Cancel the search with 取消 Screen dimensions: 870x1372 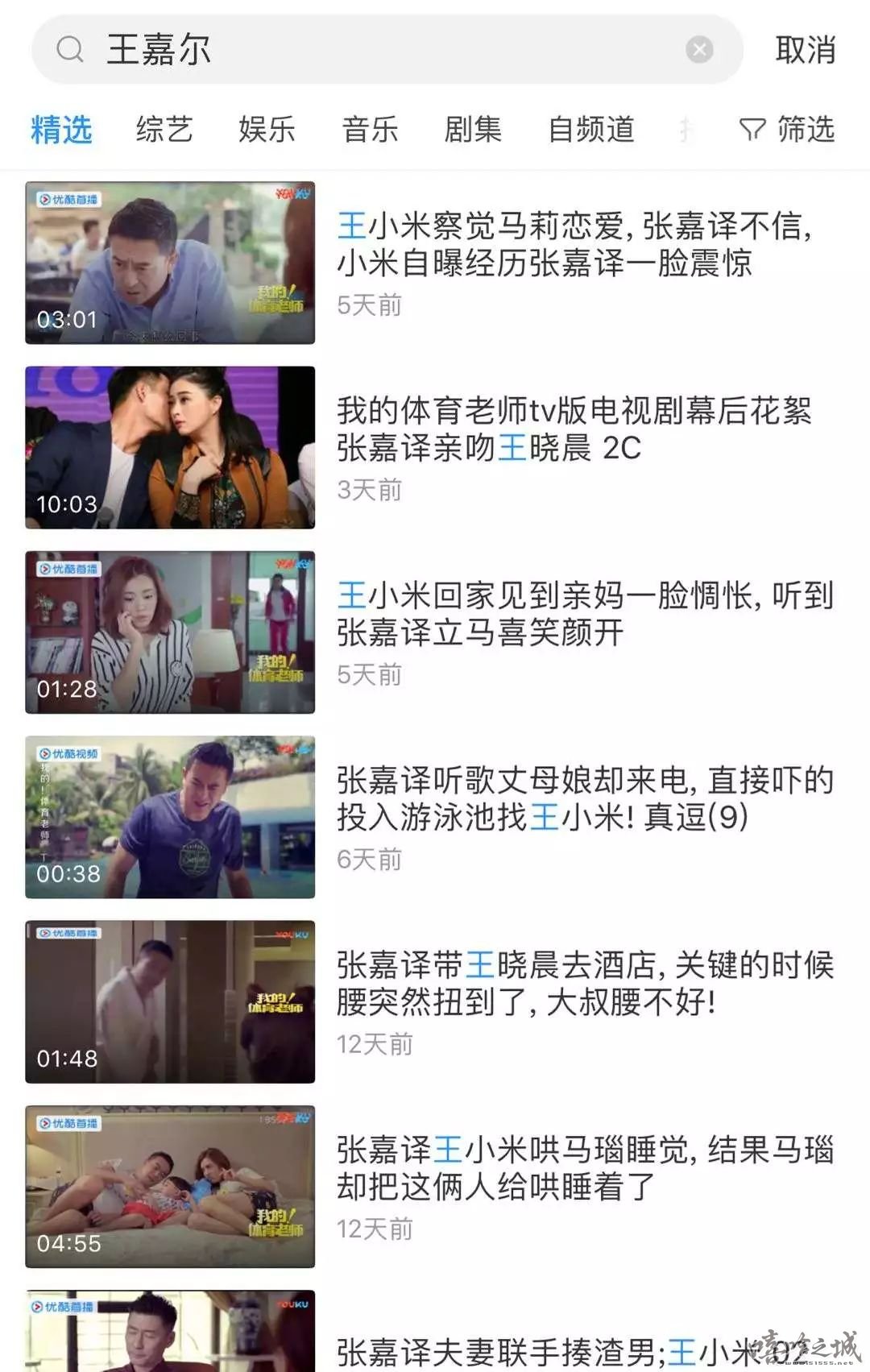(805, 50)
